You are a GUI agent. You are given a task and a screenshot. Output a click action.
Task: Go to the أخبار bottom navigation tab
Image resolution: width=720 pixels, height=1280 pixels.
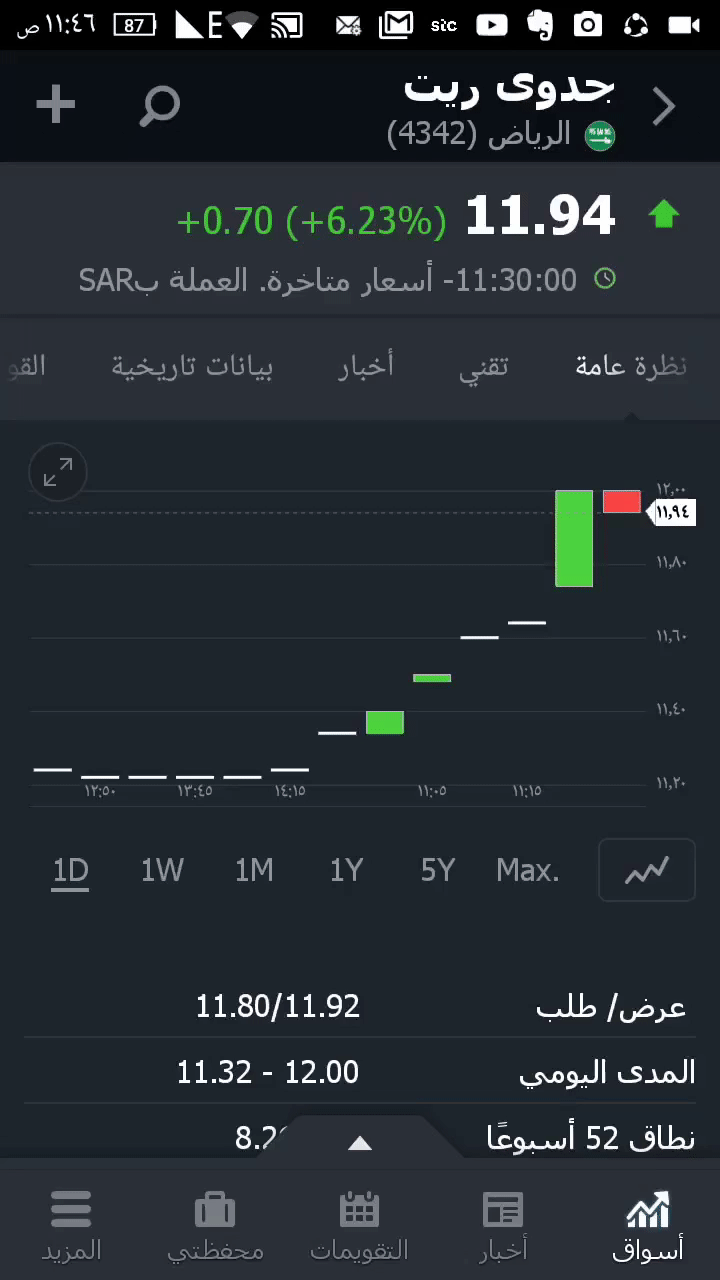pos(503,1225)
